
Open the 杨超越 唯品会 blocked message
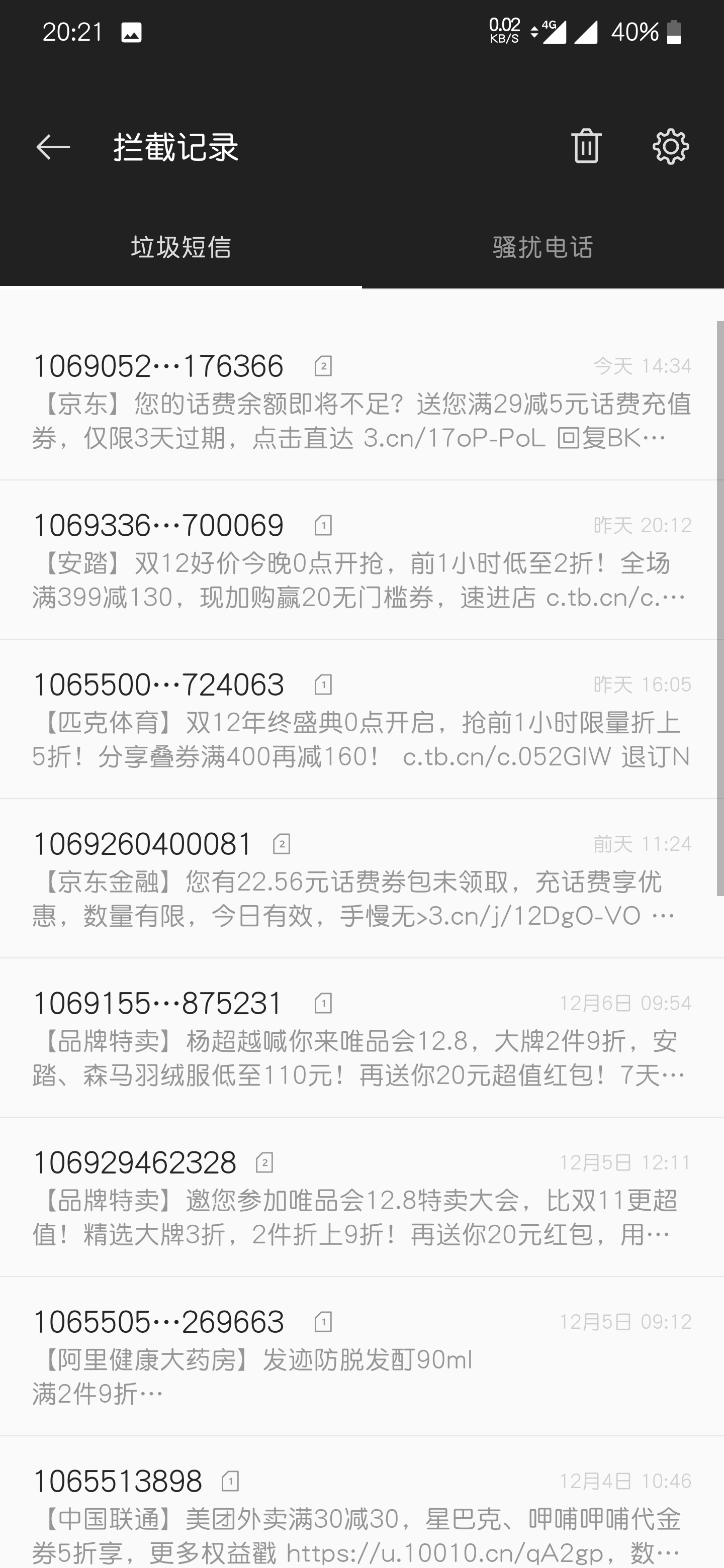pos(361,1039)
